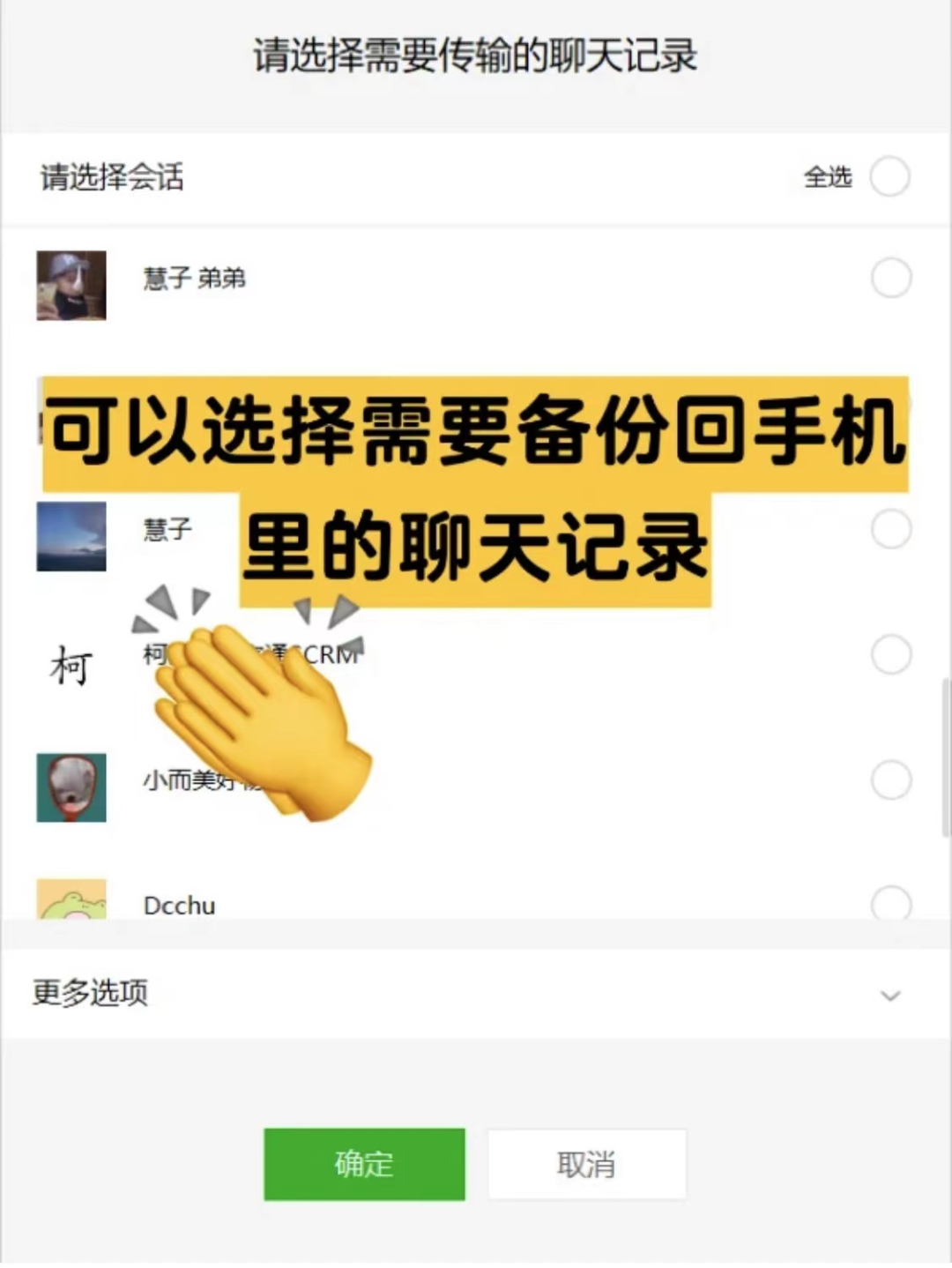The width and height of the screenshot is (952, 1268).
Task: Select the 慧子 conversation
Action: [890, 530]
